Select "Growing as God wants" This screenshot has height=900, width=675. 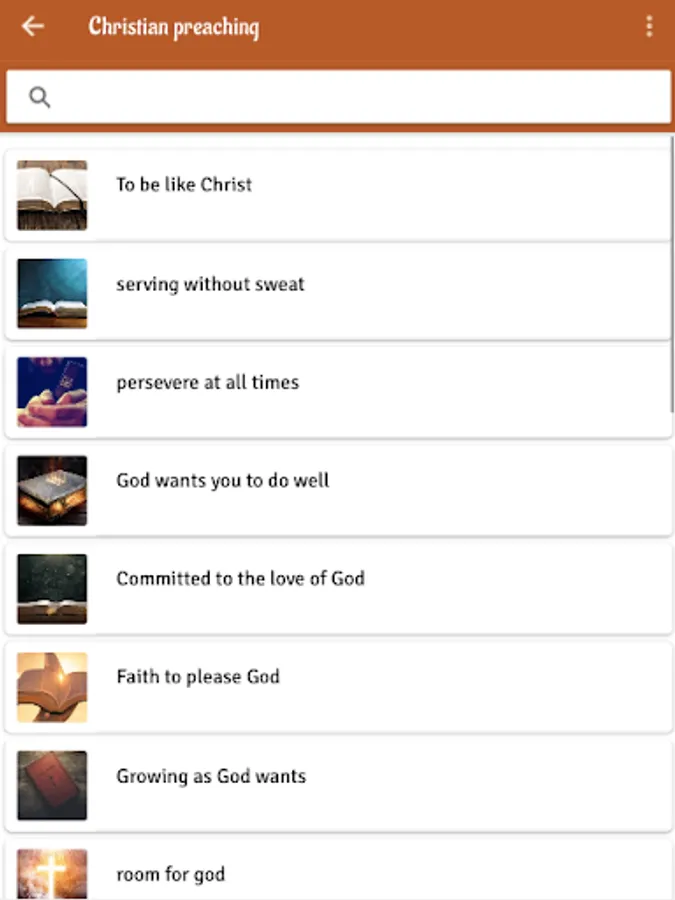click(338, 786)
